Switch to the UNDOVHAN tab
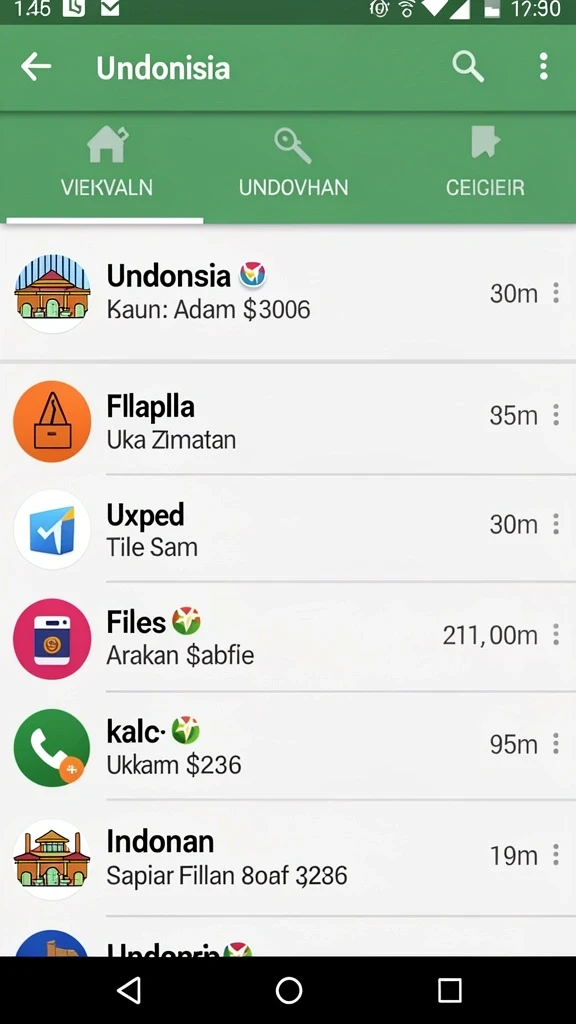The image size is (576, 1024). point(293,167)
